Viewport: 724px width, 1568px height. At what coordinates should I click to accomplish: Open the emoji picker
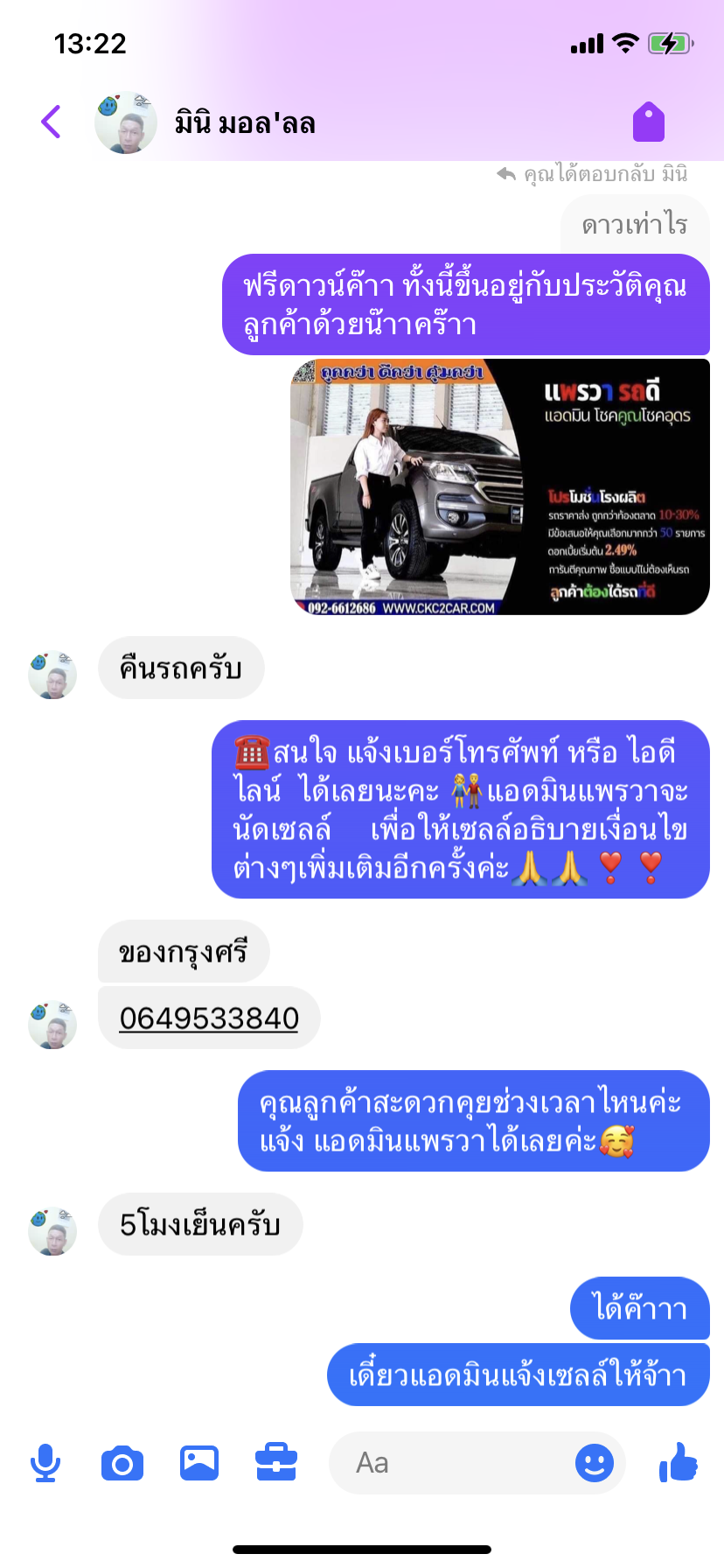[595, 1463]
